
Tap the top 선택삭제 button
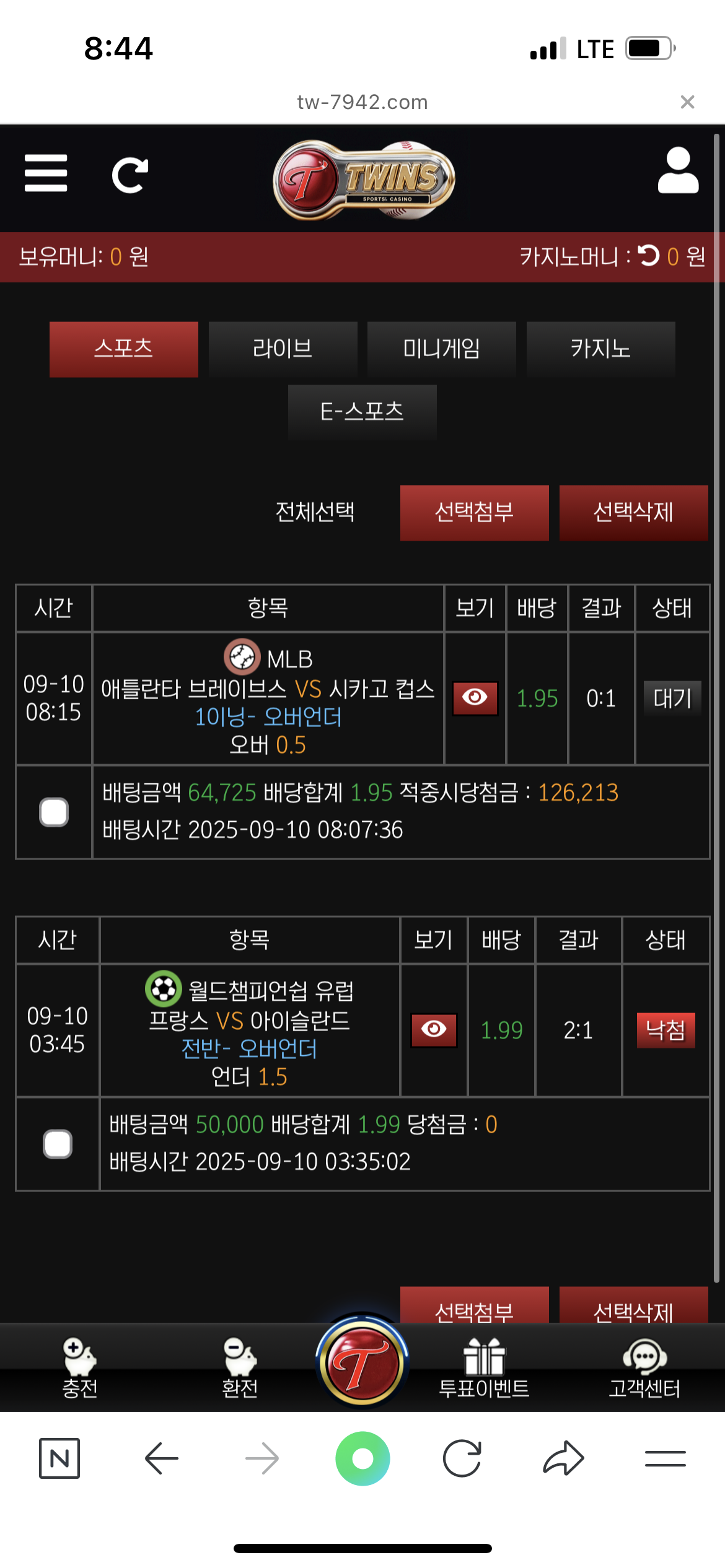[x=633, y=512]
